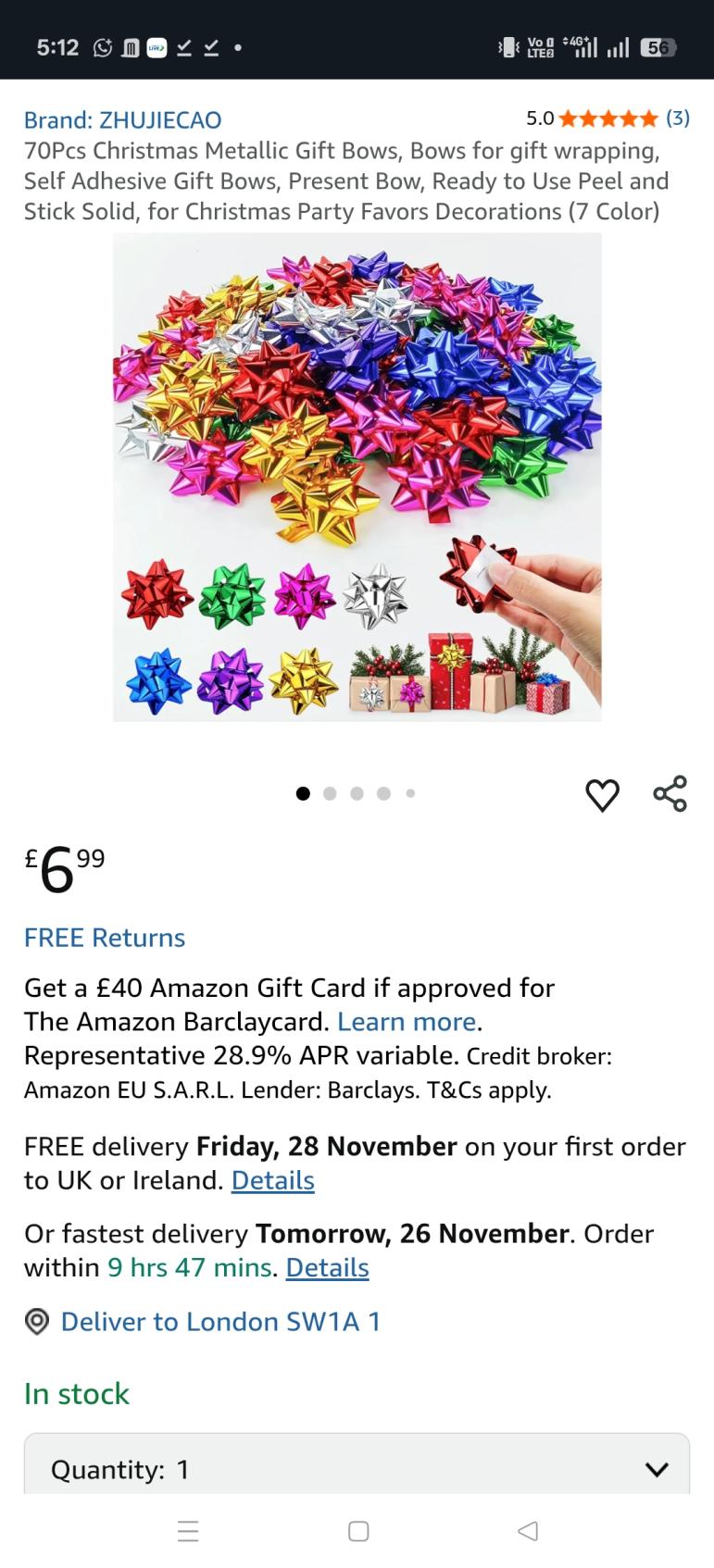This screenshot has width=714, height=1568.
Task: View Details for FREE delivery Friday
Action: [x=272, y=1181]
